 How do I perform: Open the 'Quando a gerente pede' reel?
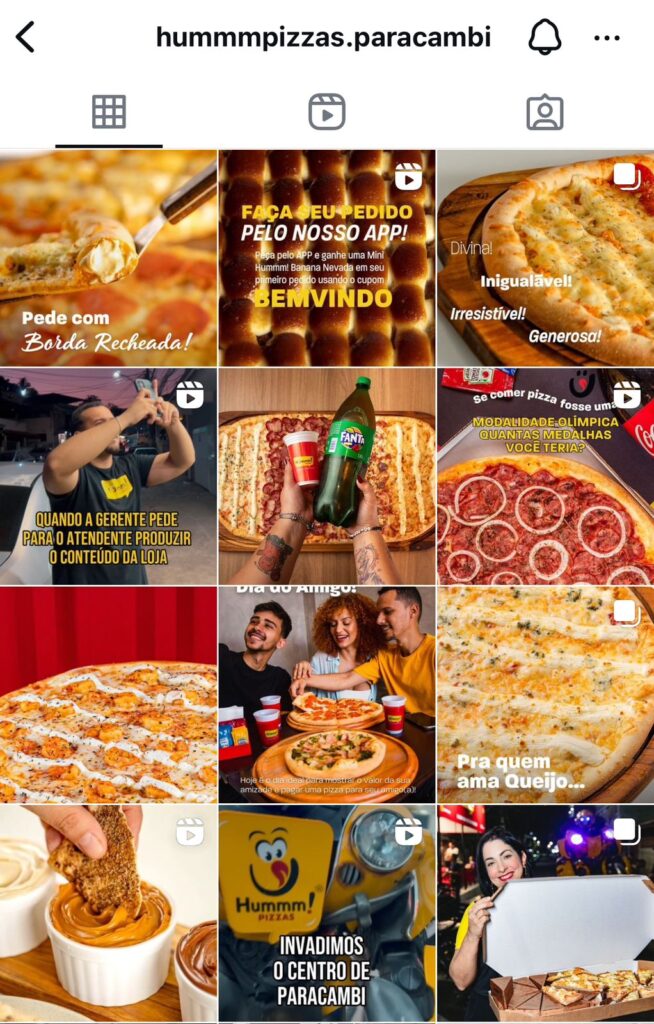click(x=108, y=476)
